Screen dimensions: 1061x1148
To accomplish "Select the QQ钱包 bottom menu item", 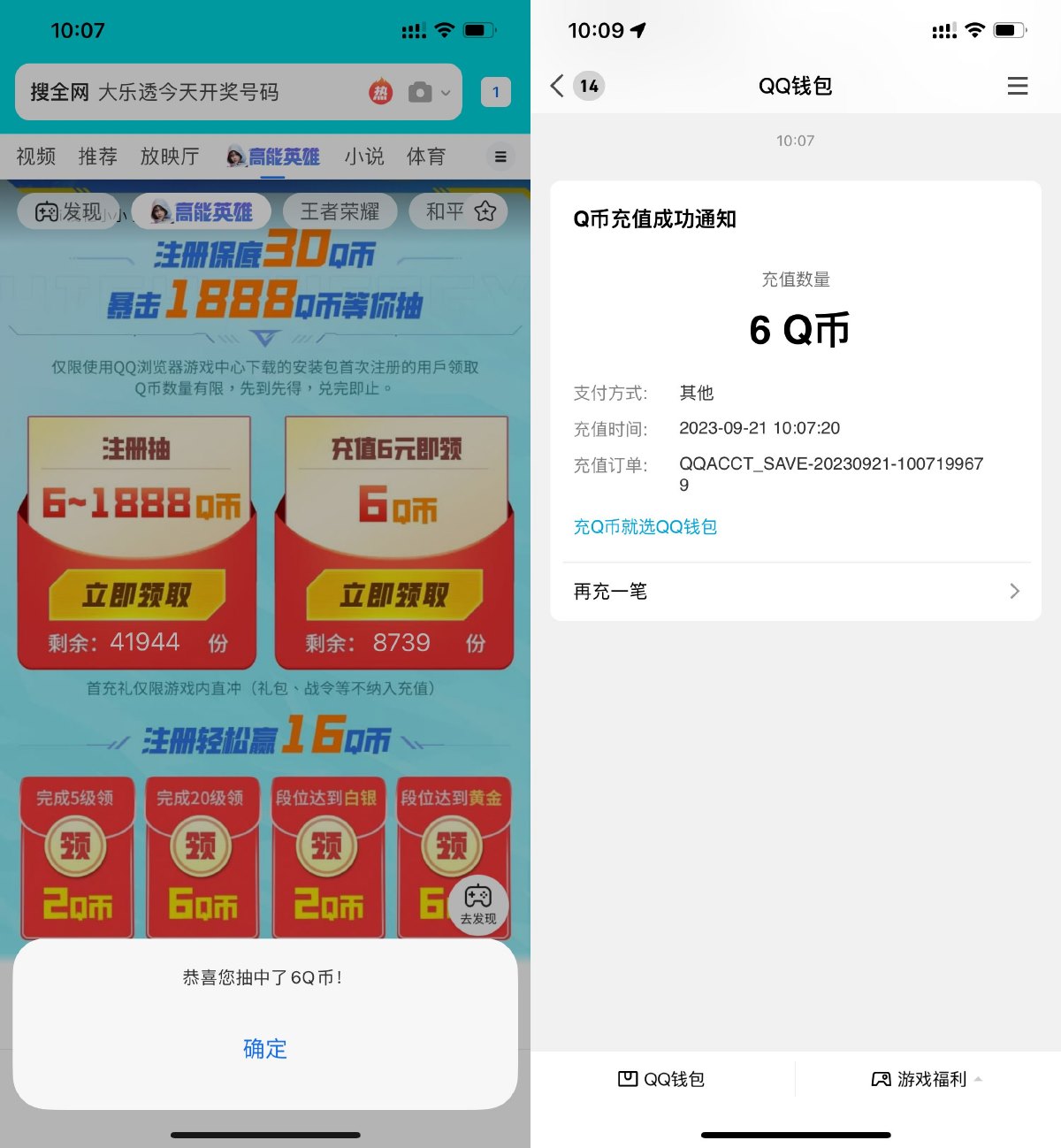I will [661, 1079].
